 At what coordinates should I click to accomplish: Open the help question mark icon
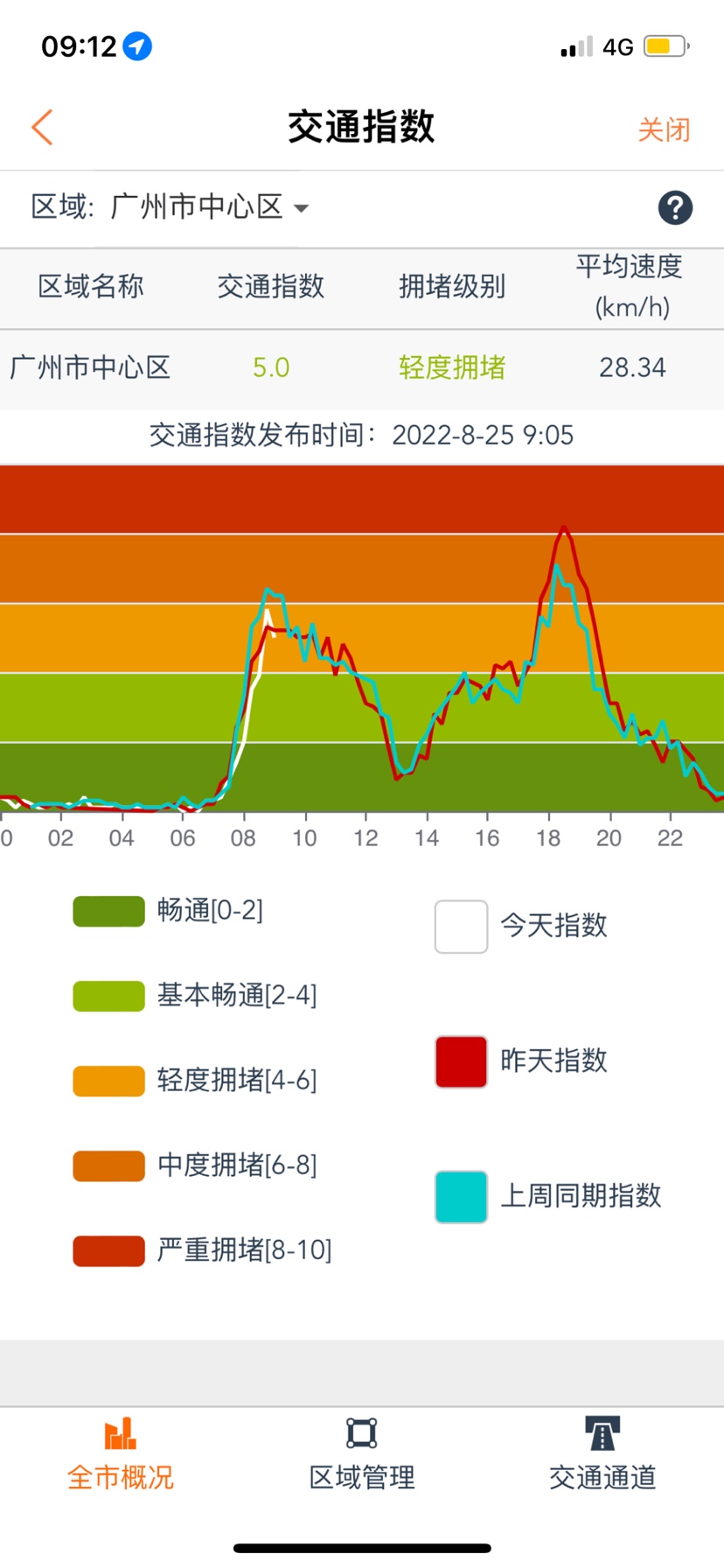point(675,208)
